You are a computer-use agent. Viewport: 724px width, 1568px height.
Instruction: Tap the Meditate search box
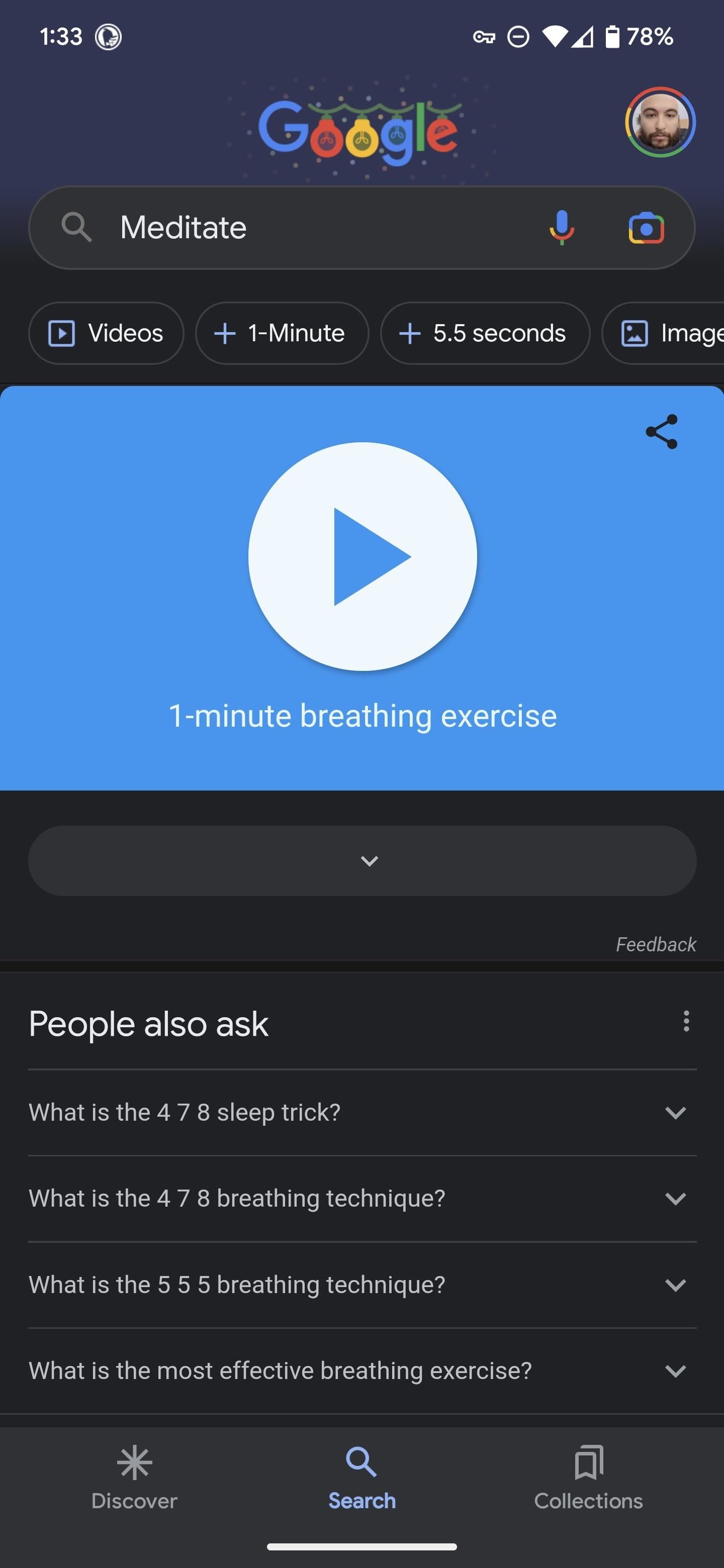click(x=305, y=228)
